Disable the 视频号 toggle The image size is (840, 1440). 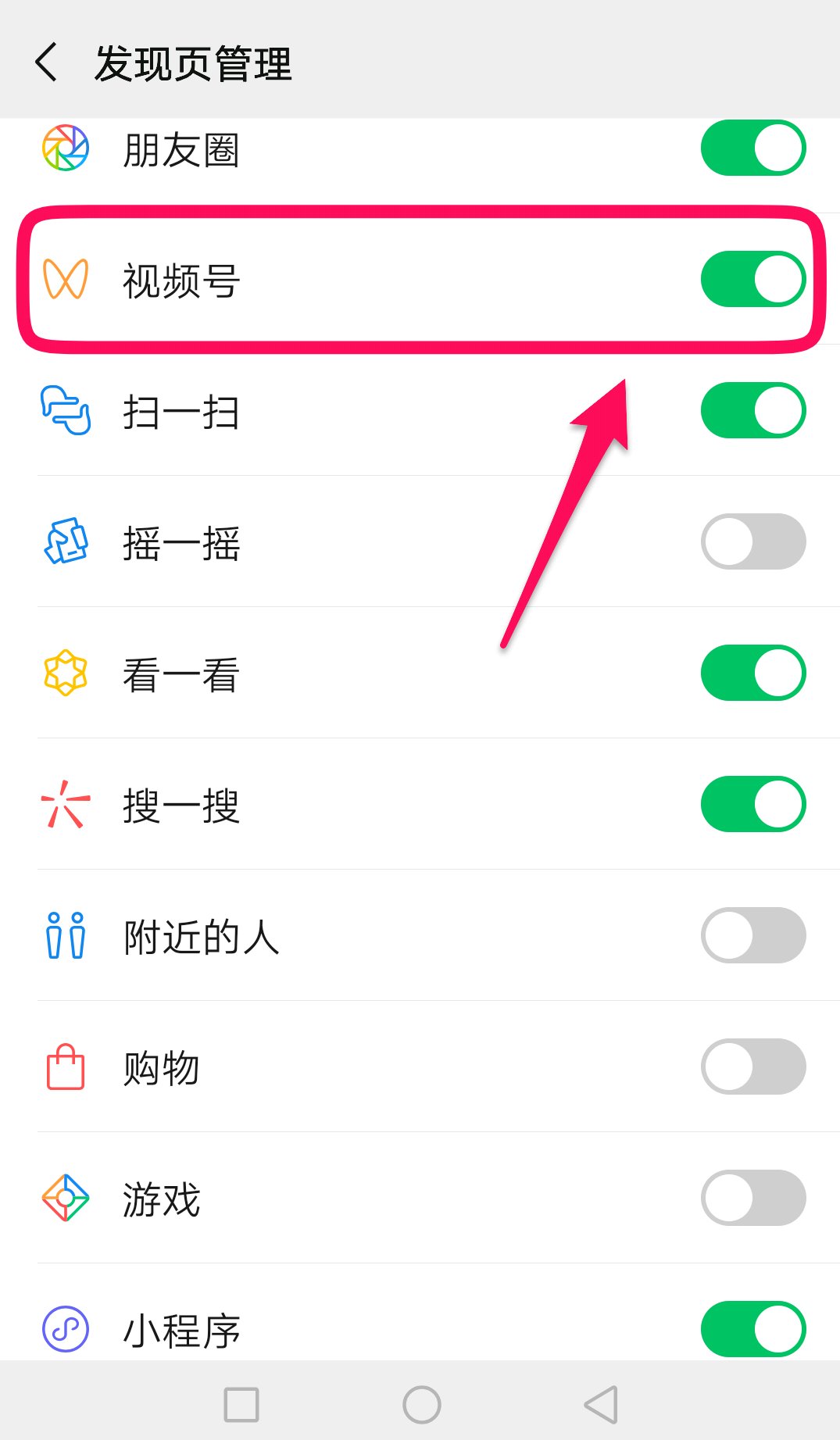point(753,279)
